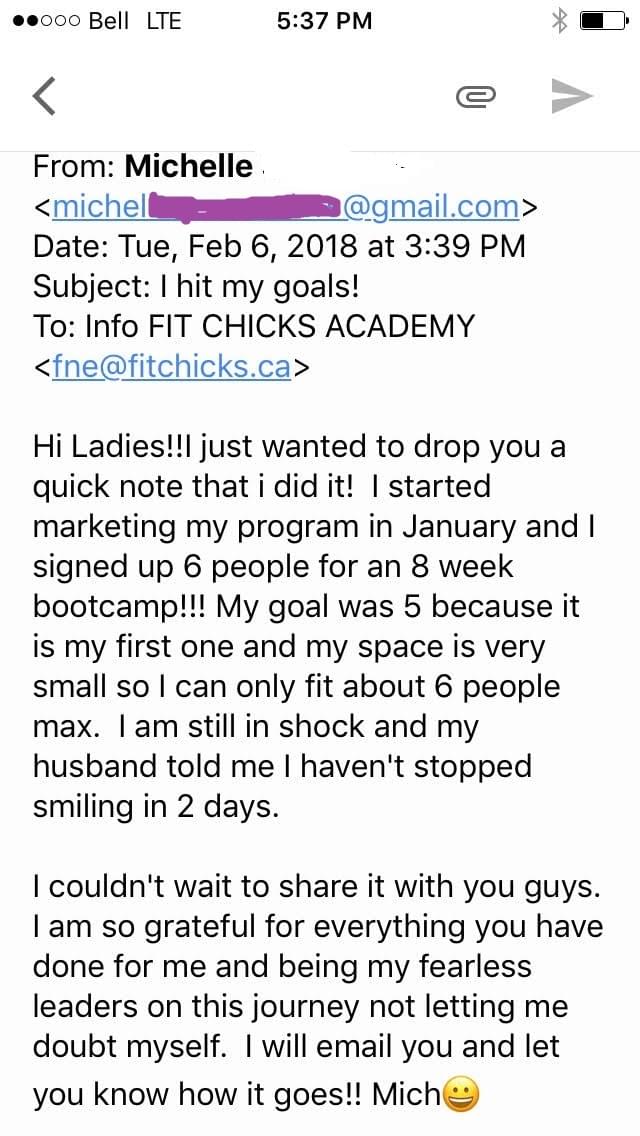This screenshot has height=1136, width=640.
Task: Open Michelle's gmail address link
Action: pyautogui.click(x=286, y=207)
